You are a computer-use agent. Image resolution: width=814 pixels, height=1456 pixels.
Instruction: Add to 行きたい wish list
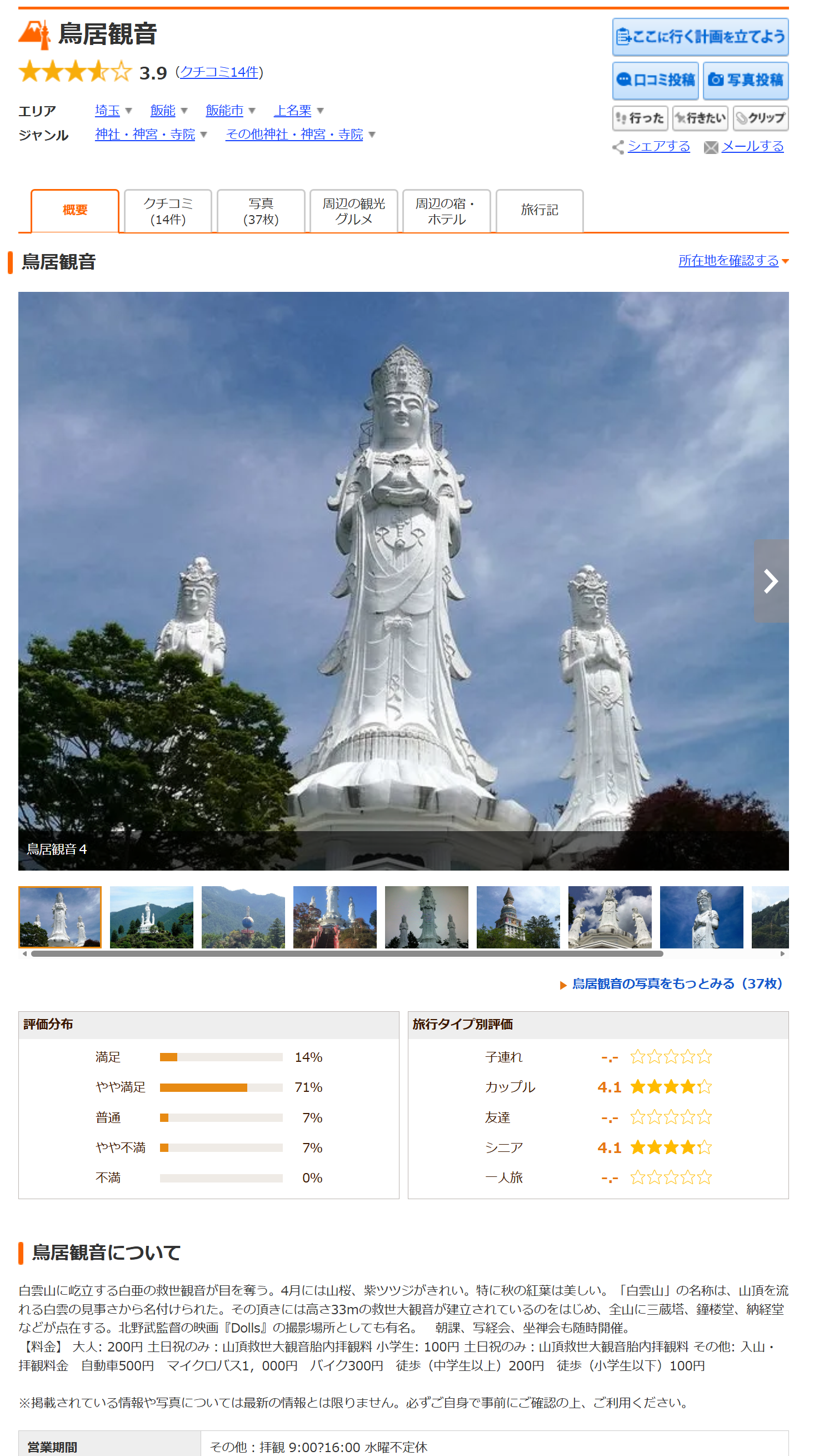700,118
